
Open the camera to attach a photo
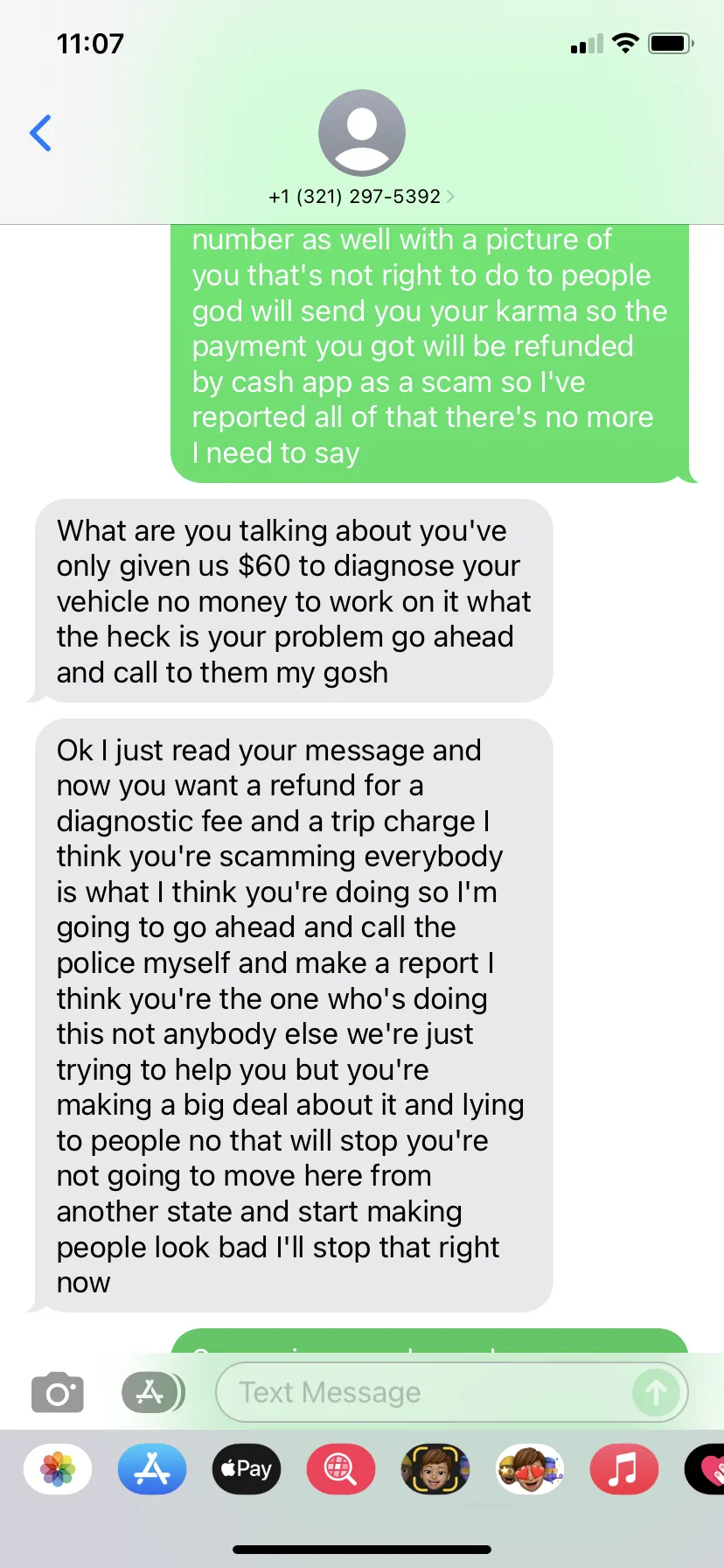58,1392
